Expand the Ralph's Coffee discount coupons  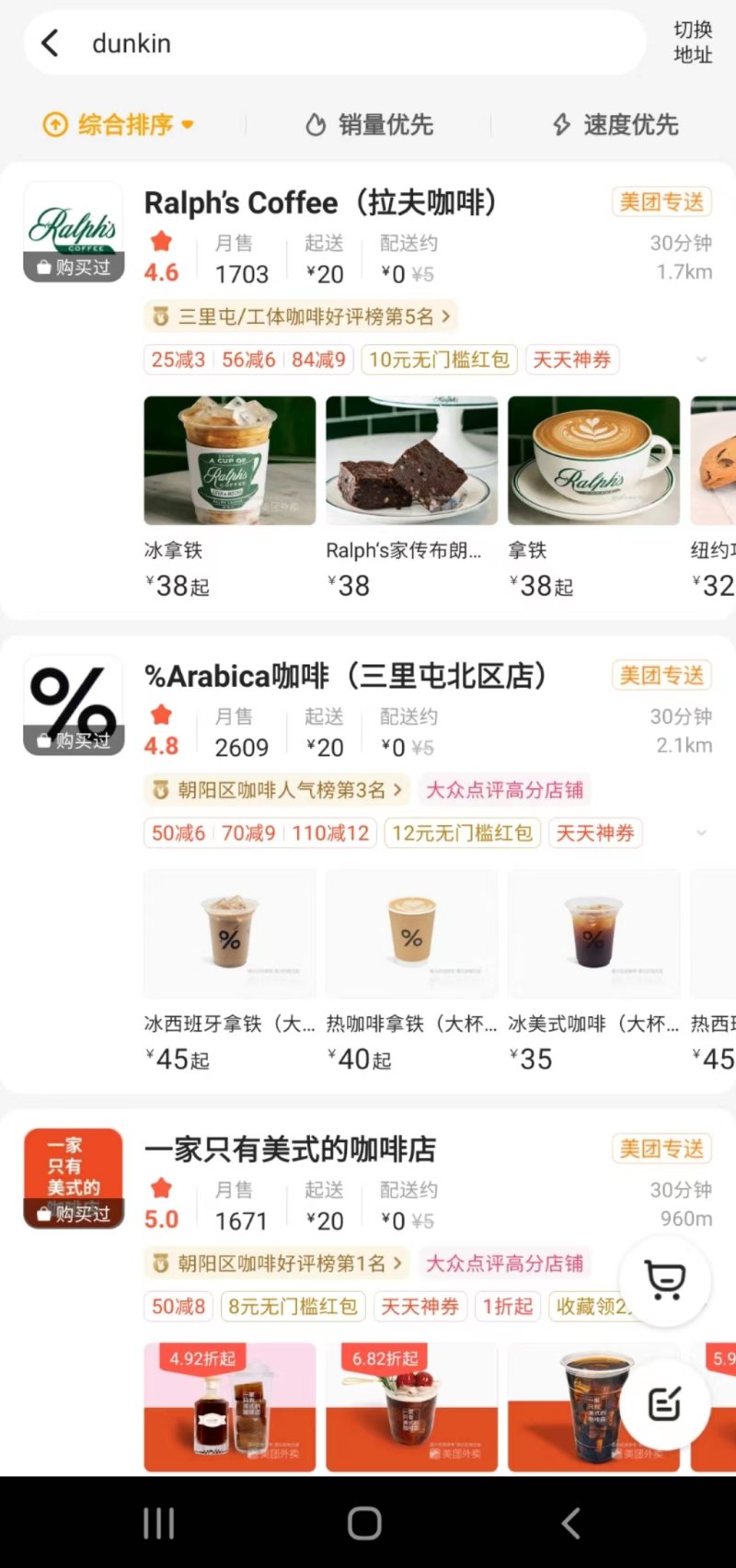701,360
